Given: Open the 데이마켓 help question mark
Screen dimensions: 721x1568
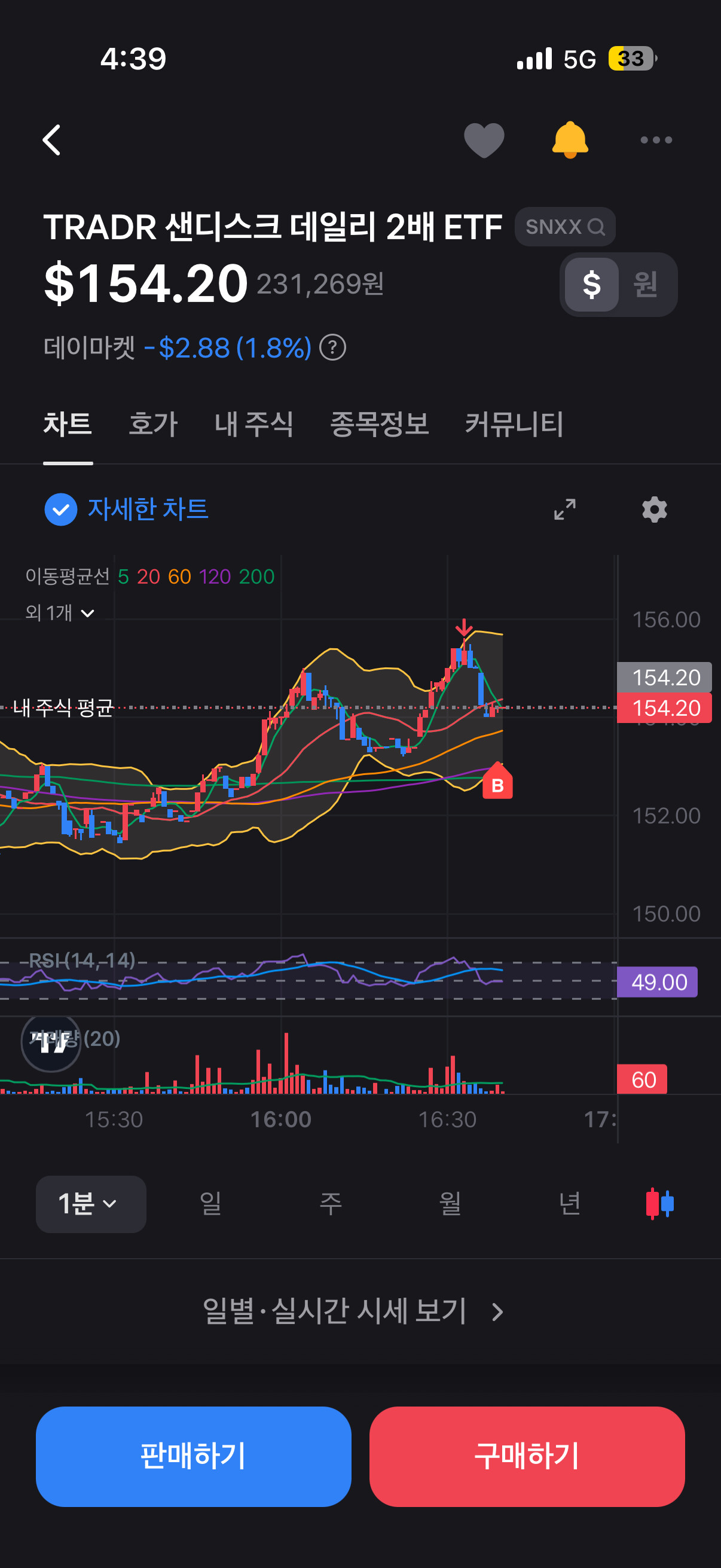Looking at the screenshot, I should tap(333, 347).
